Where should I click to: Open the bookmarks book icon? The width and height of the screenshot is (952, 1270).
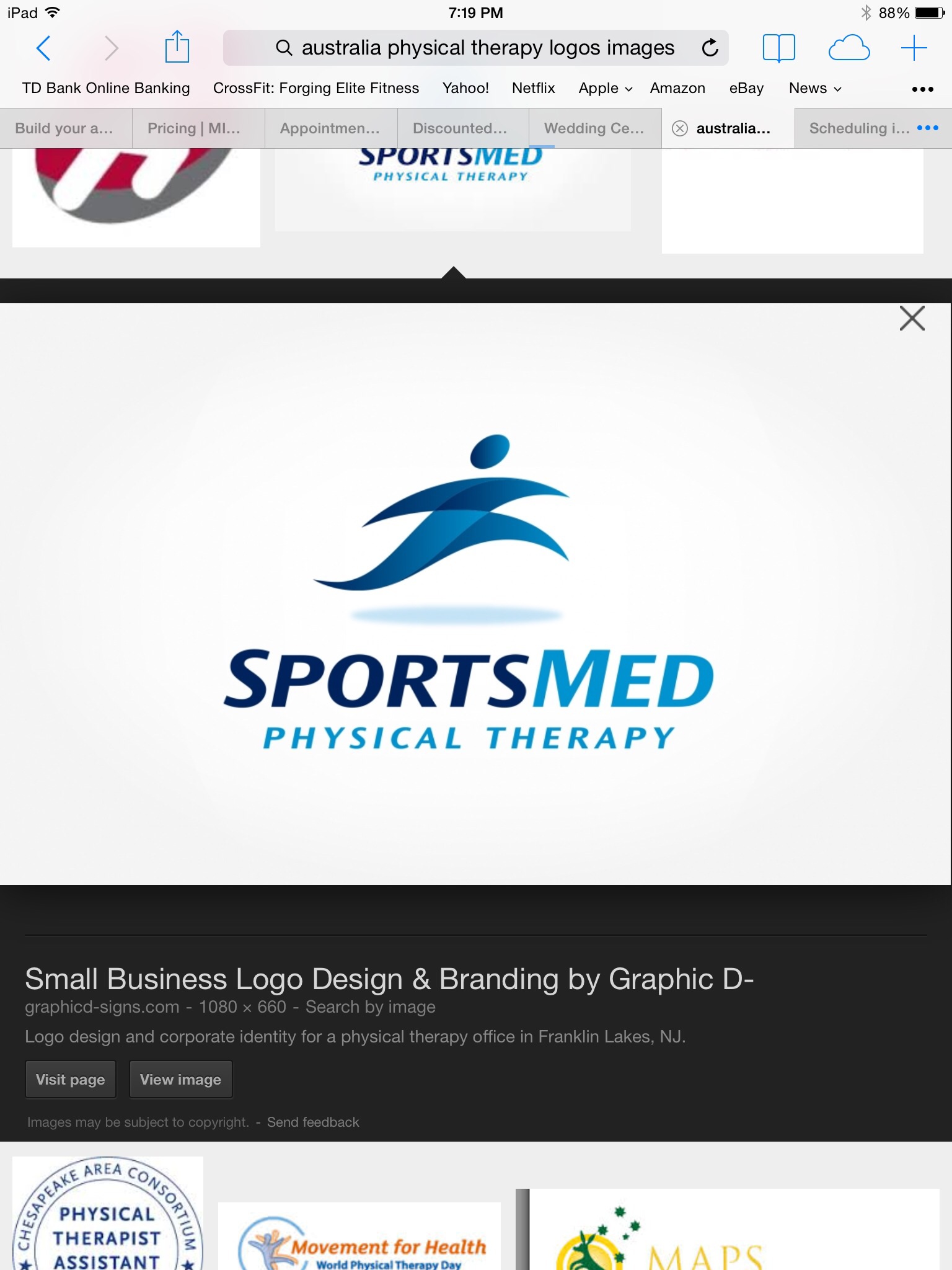coord(778,48)
